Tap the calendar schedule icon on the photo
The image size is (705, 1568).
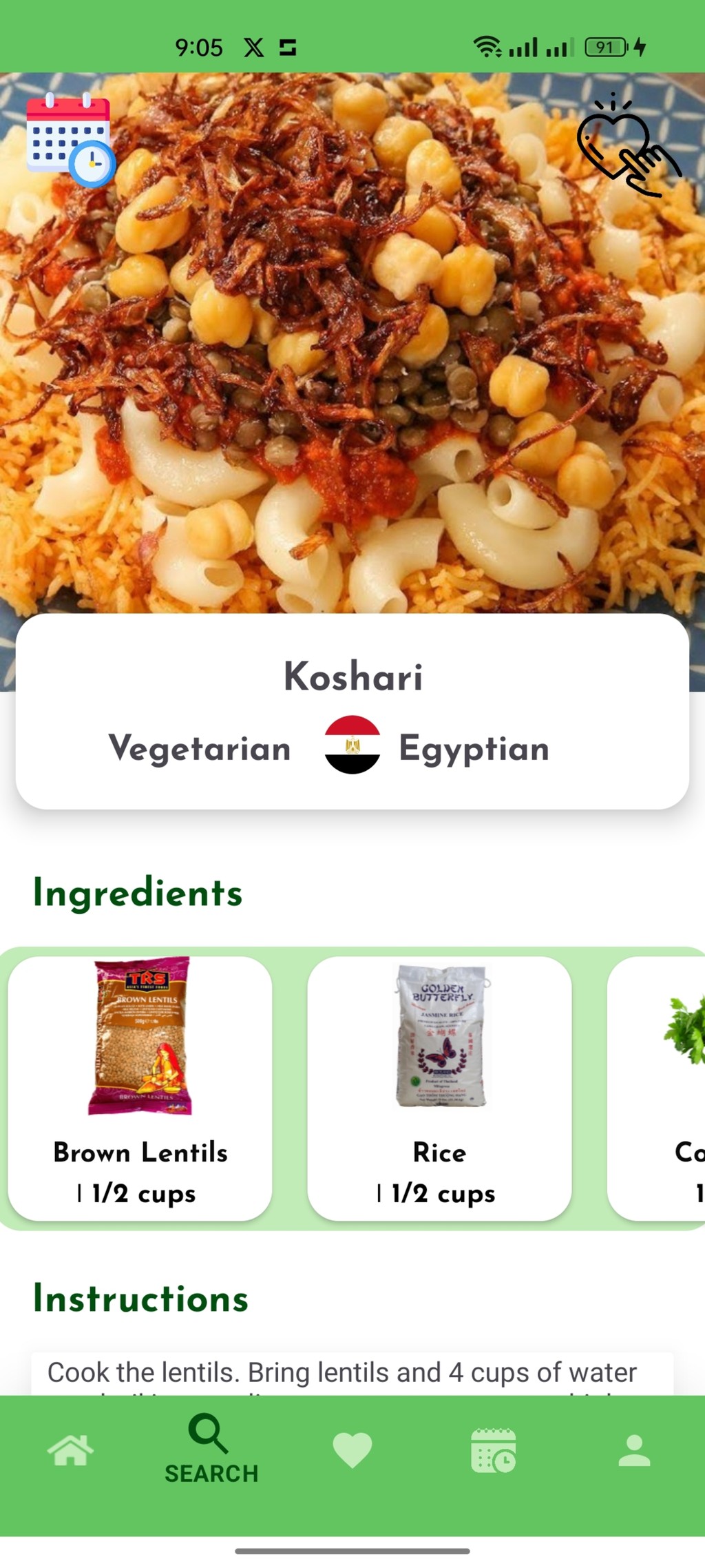pyautogui.click(x=71, y=140)
